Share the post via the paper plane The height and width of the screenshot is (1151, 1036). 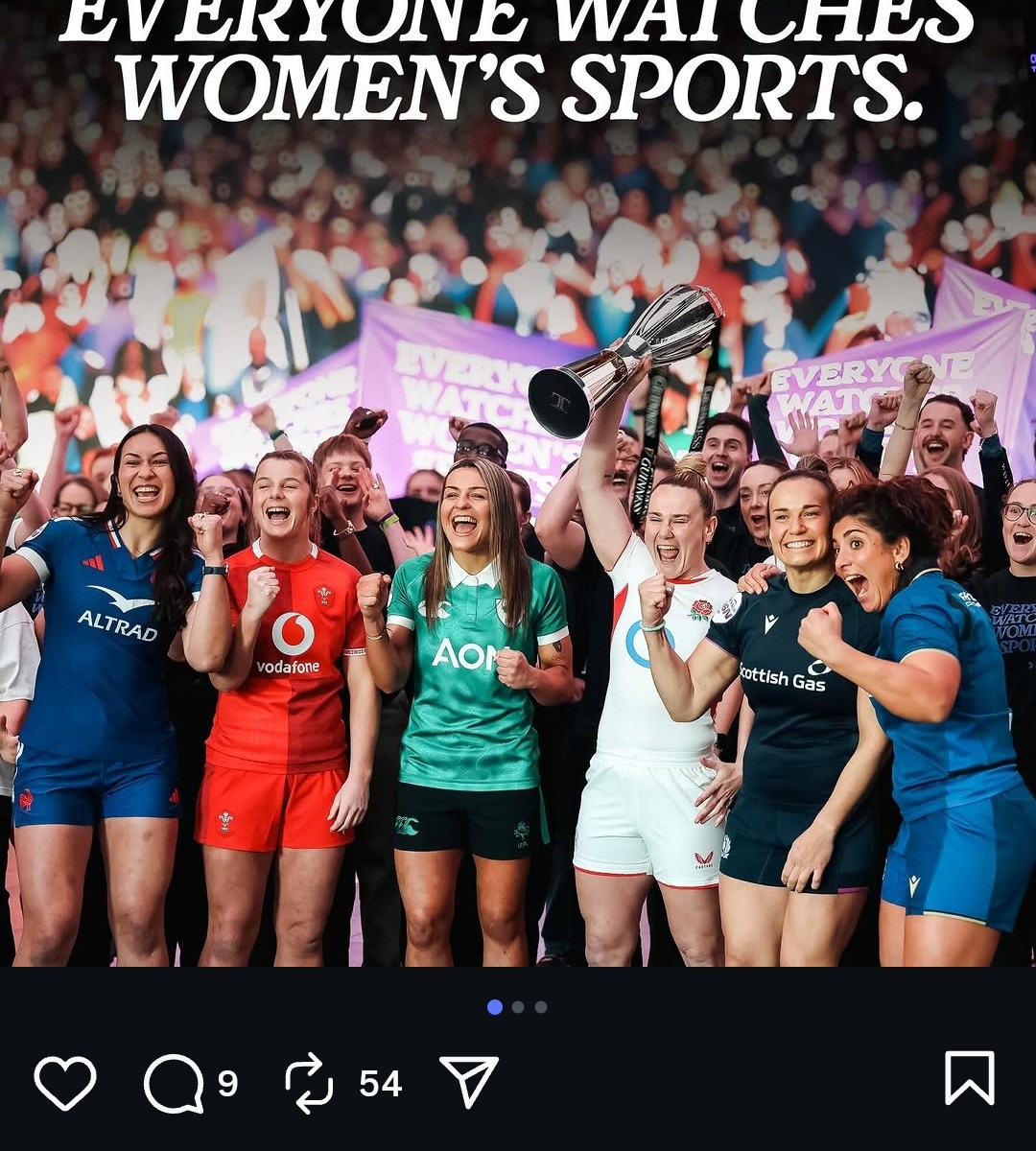pos(468,1083)
